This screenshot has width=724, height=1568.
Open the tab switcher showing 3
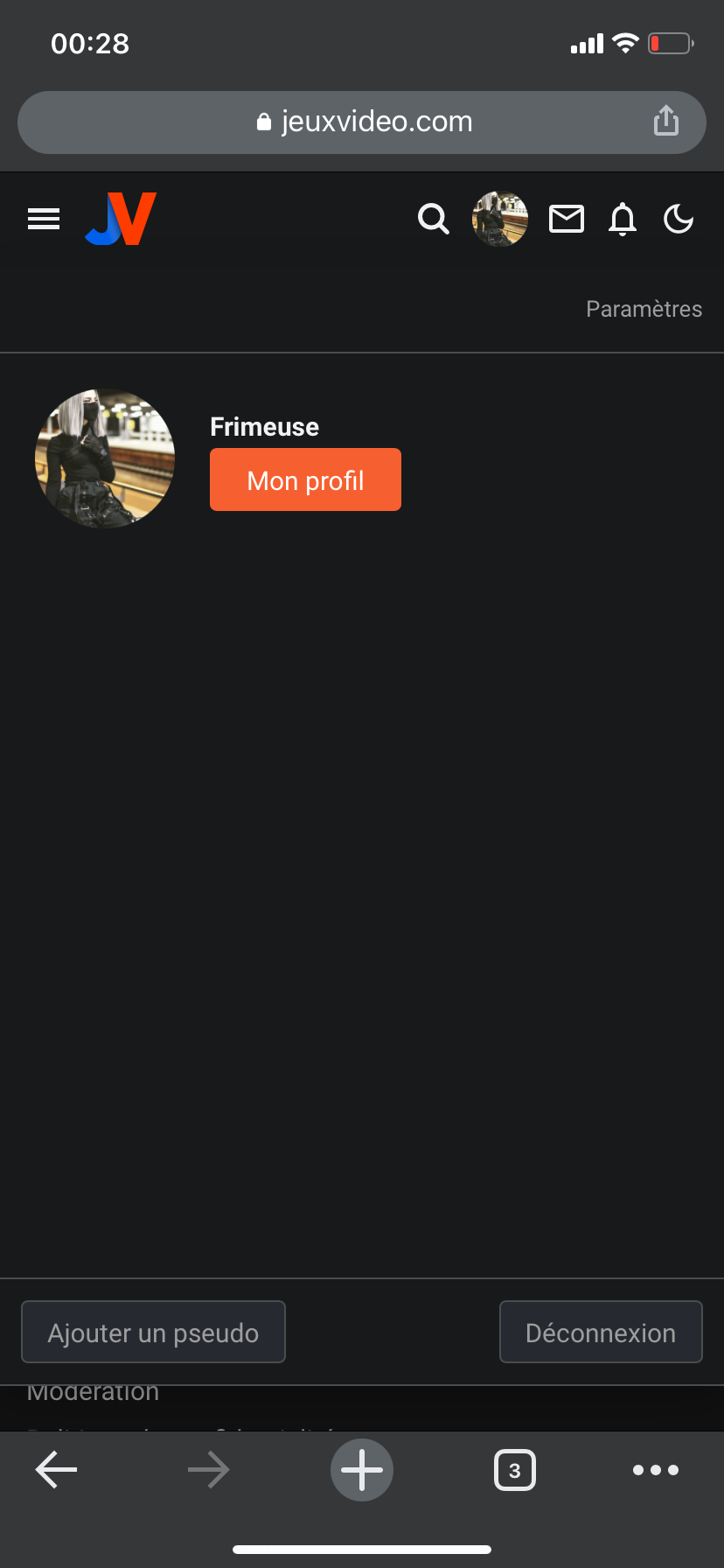click(515, 1470)
